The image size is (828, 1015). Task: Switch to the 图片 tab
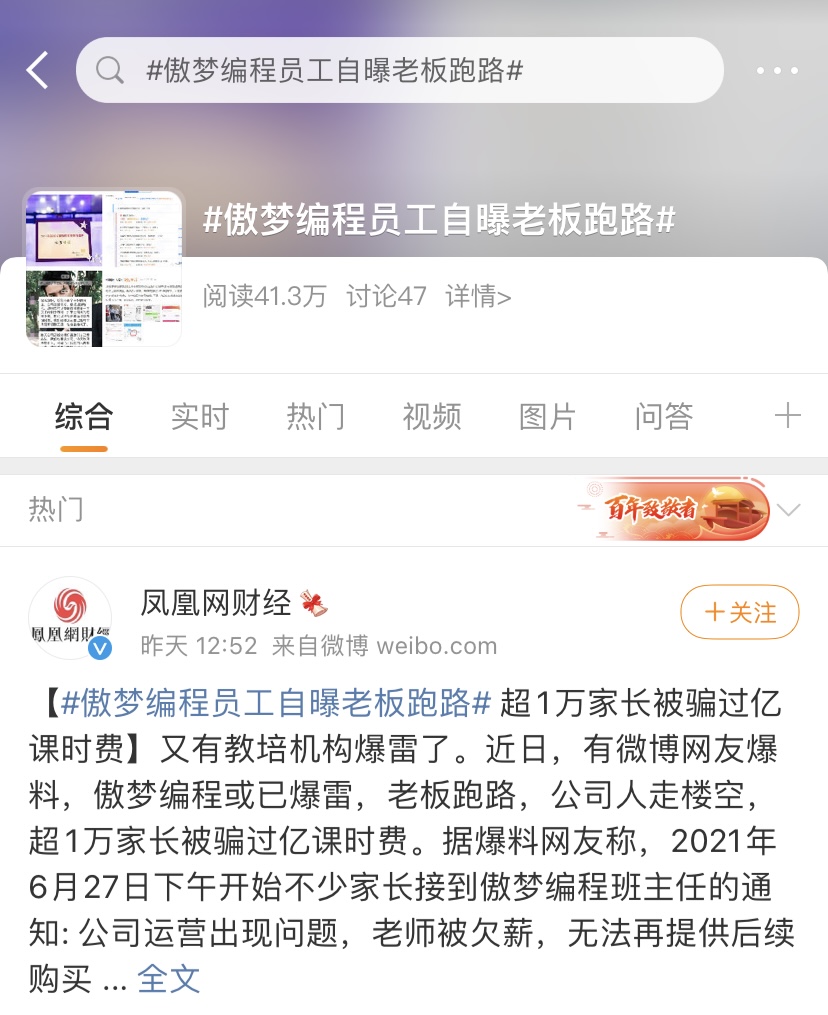pos(548,416)
